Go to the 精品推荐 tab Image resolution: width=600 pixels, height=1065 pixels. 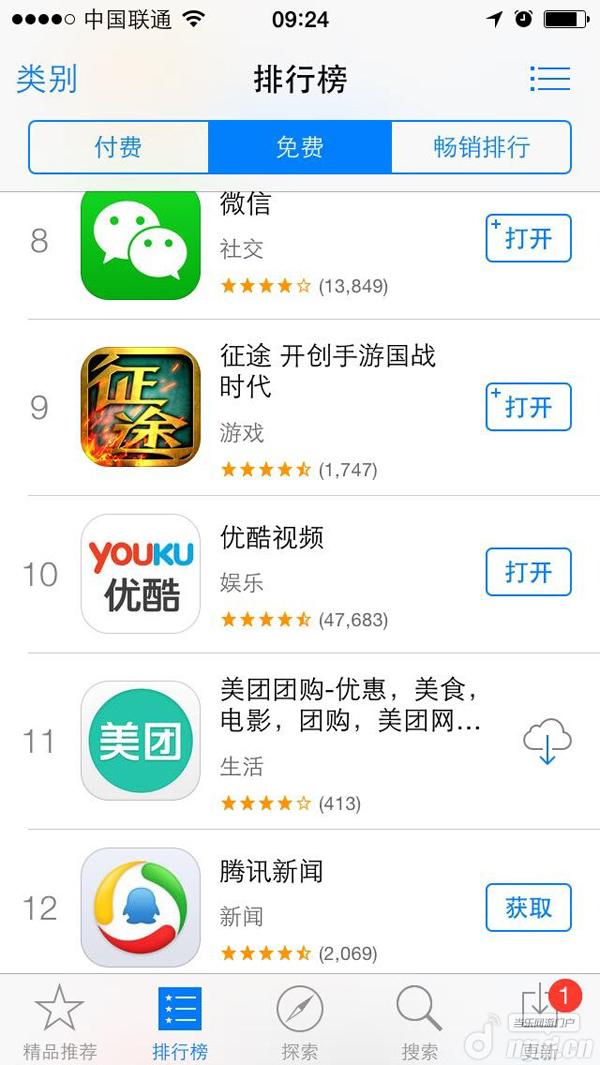click(x=60, y=1021)
